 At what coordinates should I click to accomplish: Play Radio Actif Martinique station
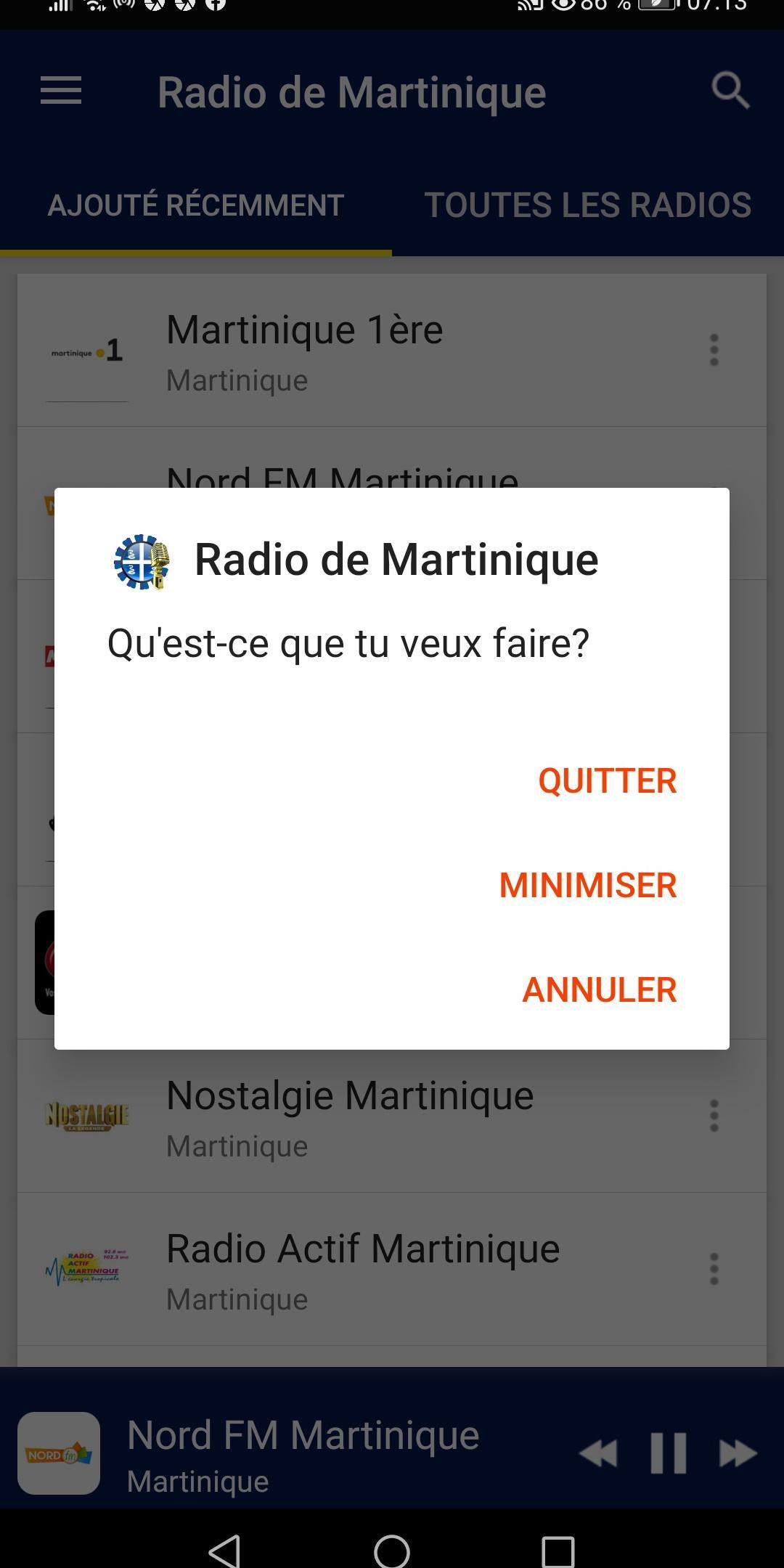392,1270
